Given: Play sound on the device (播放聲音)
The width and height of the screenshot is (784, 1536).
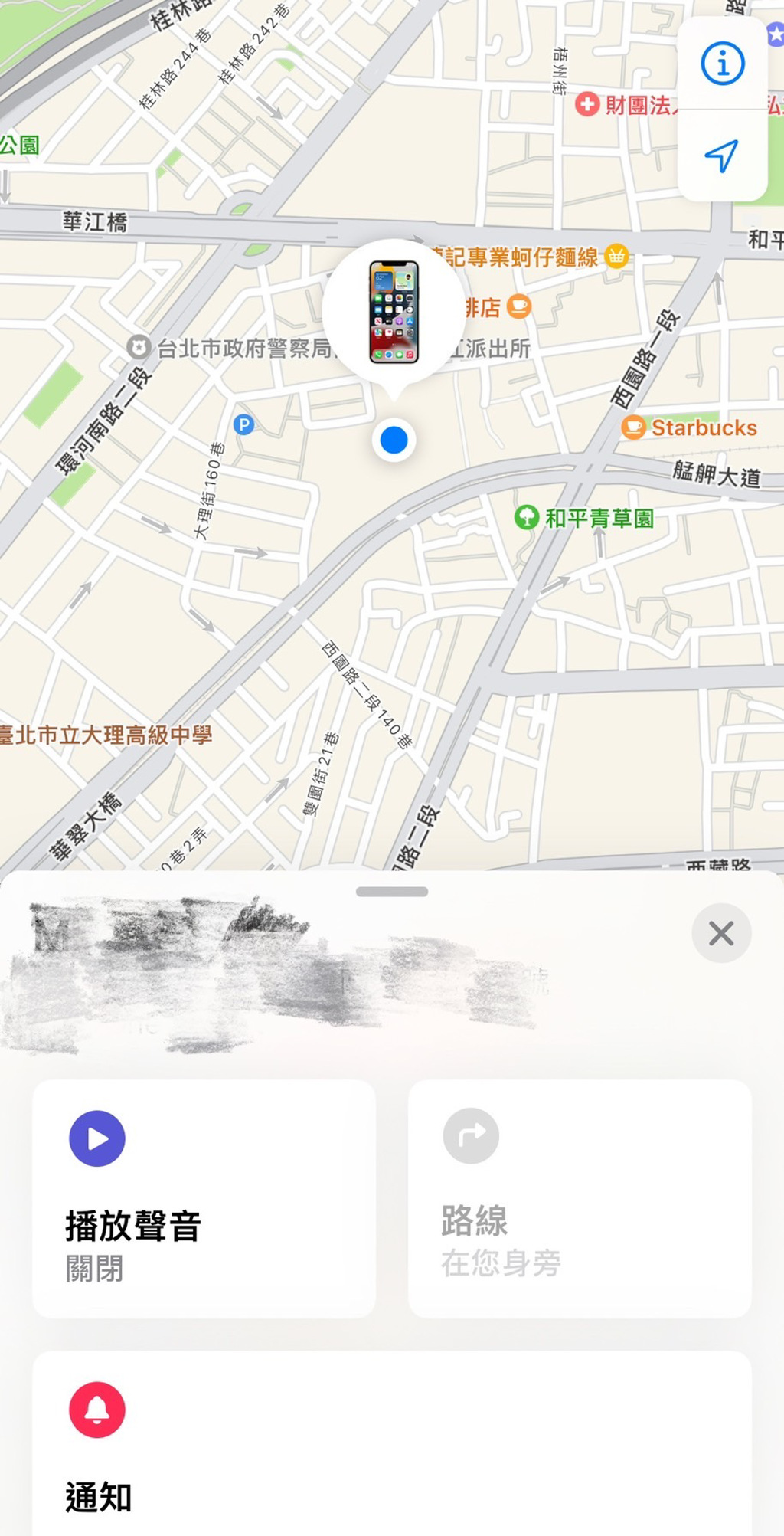Looking at the screenshot, I should click(x=204, y=1198).
